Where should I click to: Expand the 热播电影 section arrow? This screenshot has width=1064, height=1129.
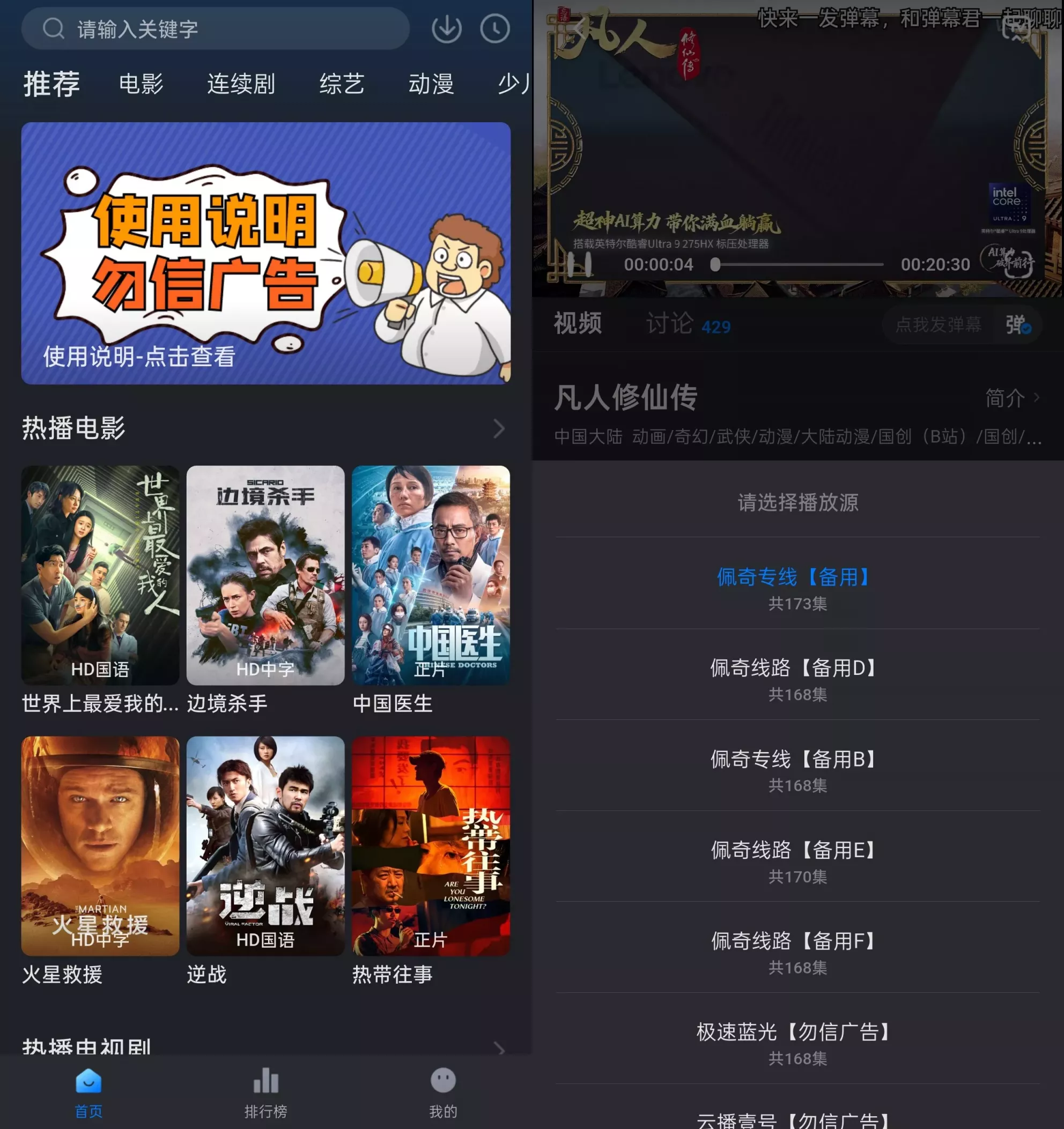point(499,429)
